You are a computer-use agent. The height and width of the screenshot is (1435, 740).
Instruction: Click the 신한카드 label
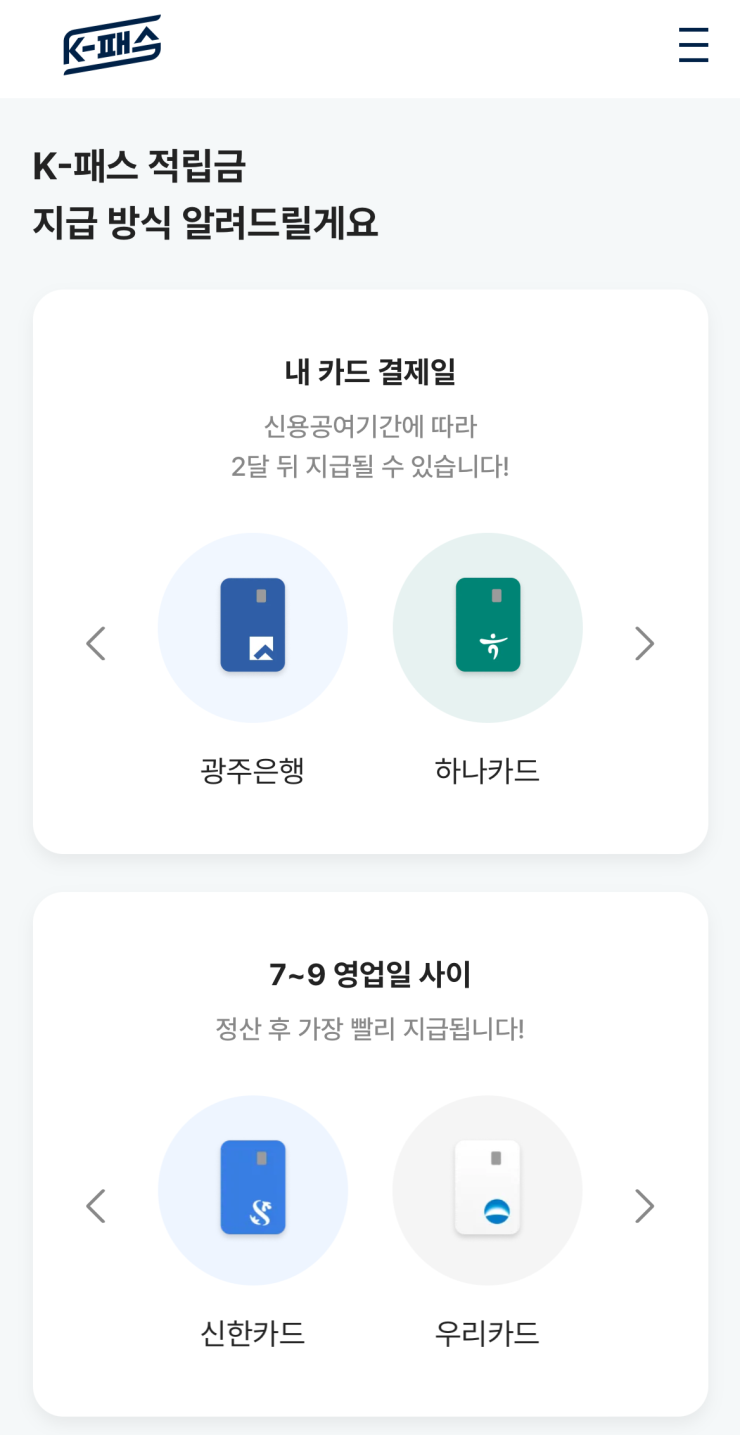tap(253, 1333)
